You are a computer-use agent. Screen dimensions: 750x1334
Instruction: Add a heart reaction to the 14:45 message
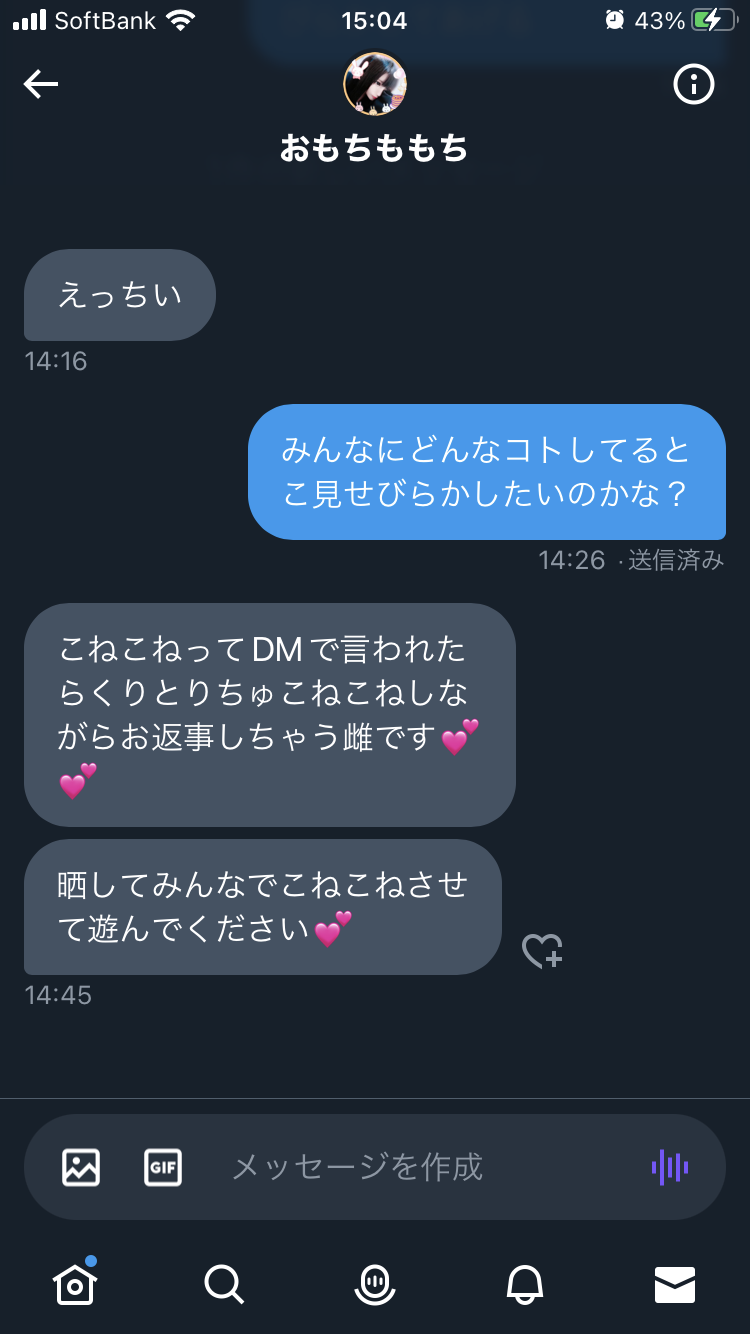[x=542, y=952]
